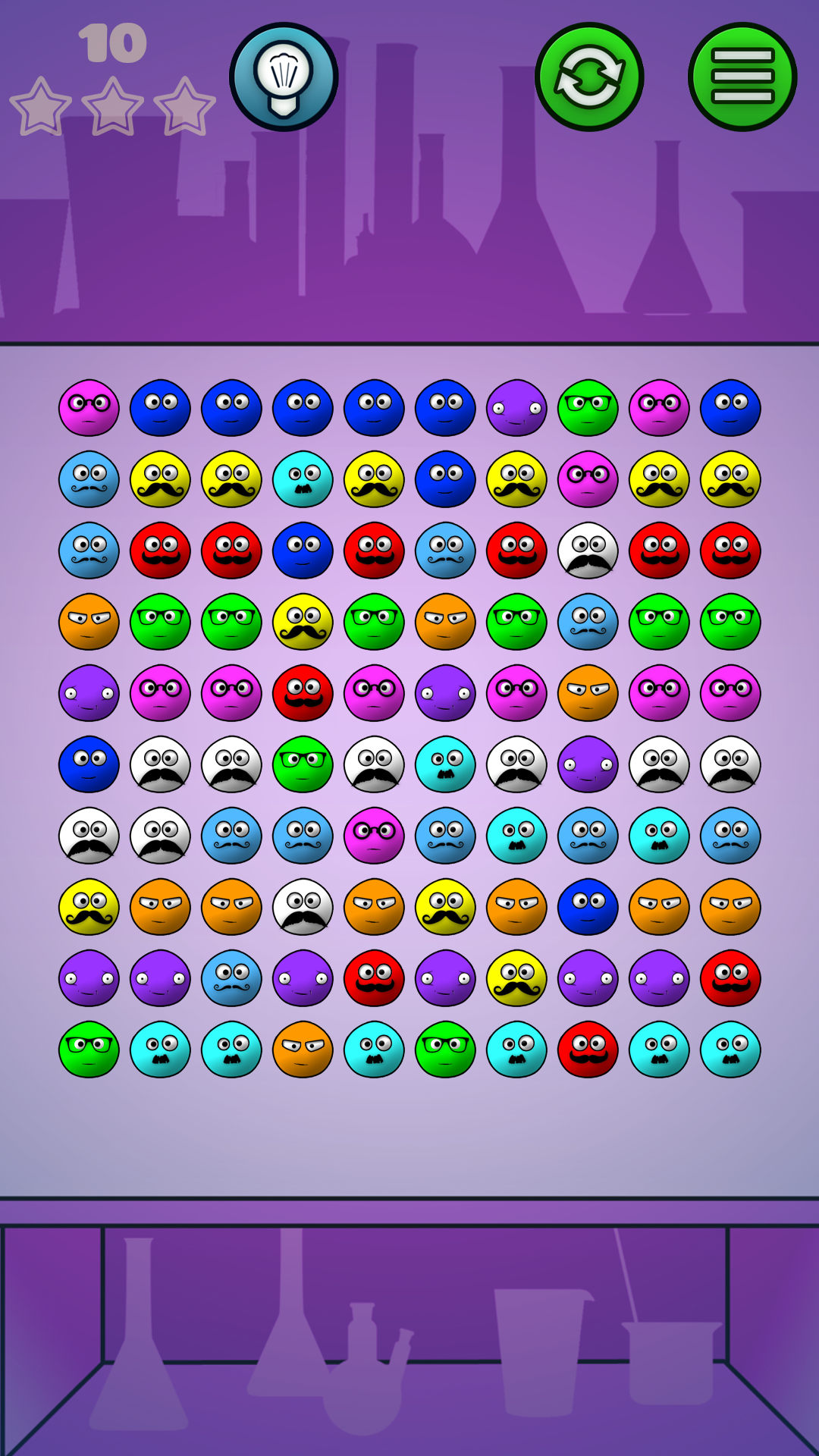Open the green hamburger menu

(742, 77)
